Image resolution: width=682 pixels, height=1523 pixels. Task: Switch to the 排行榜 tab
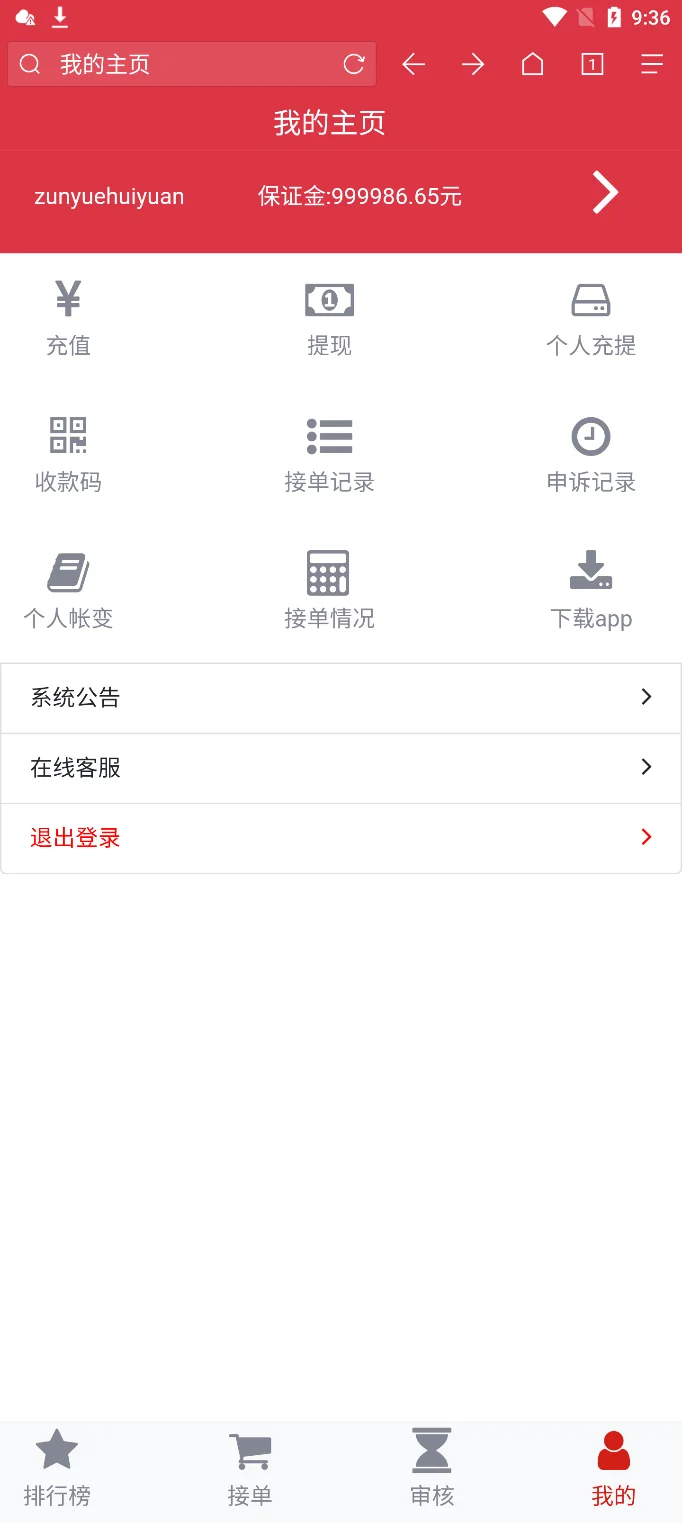point(57,1468)
